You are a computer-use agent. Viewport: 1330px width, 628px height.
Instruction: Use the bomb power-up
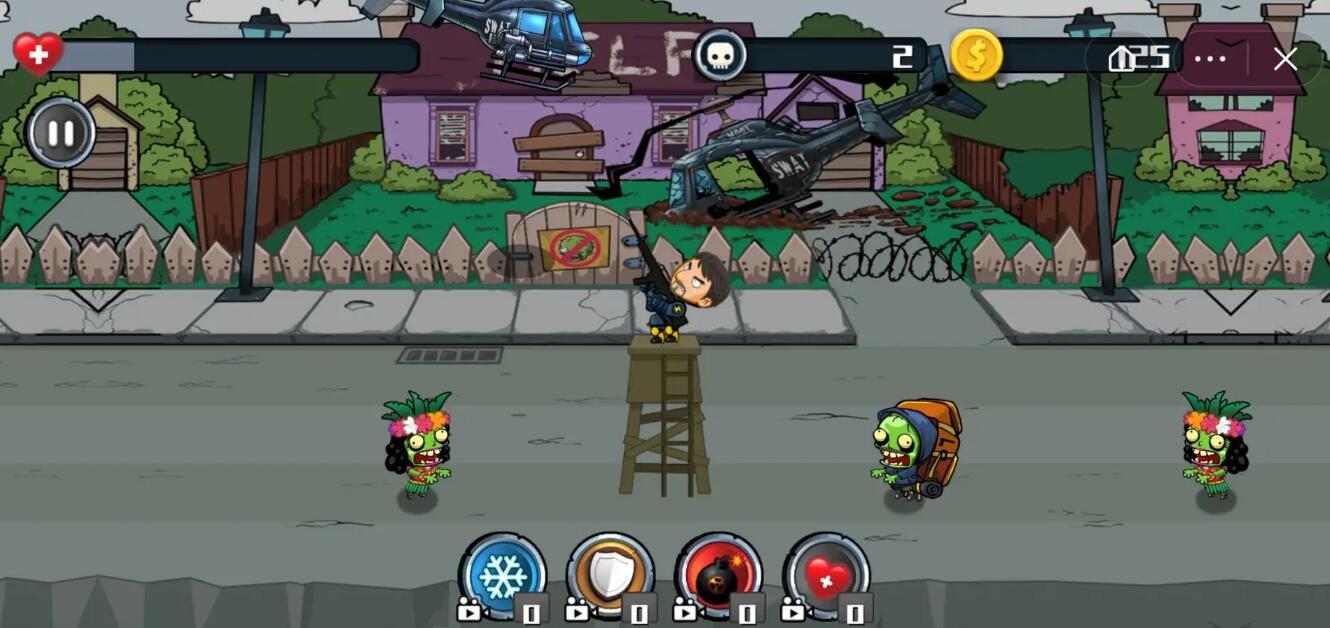[718, 576]
